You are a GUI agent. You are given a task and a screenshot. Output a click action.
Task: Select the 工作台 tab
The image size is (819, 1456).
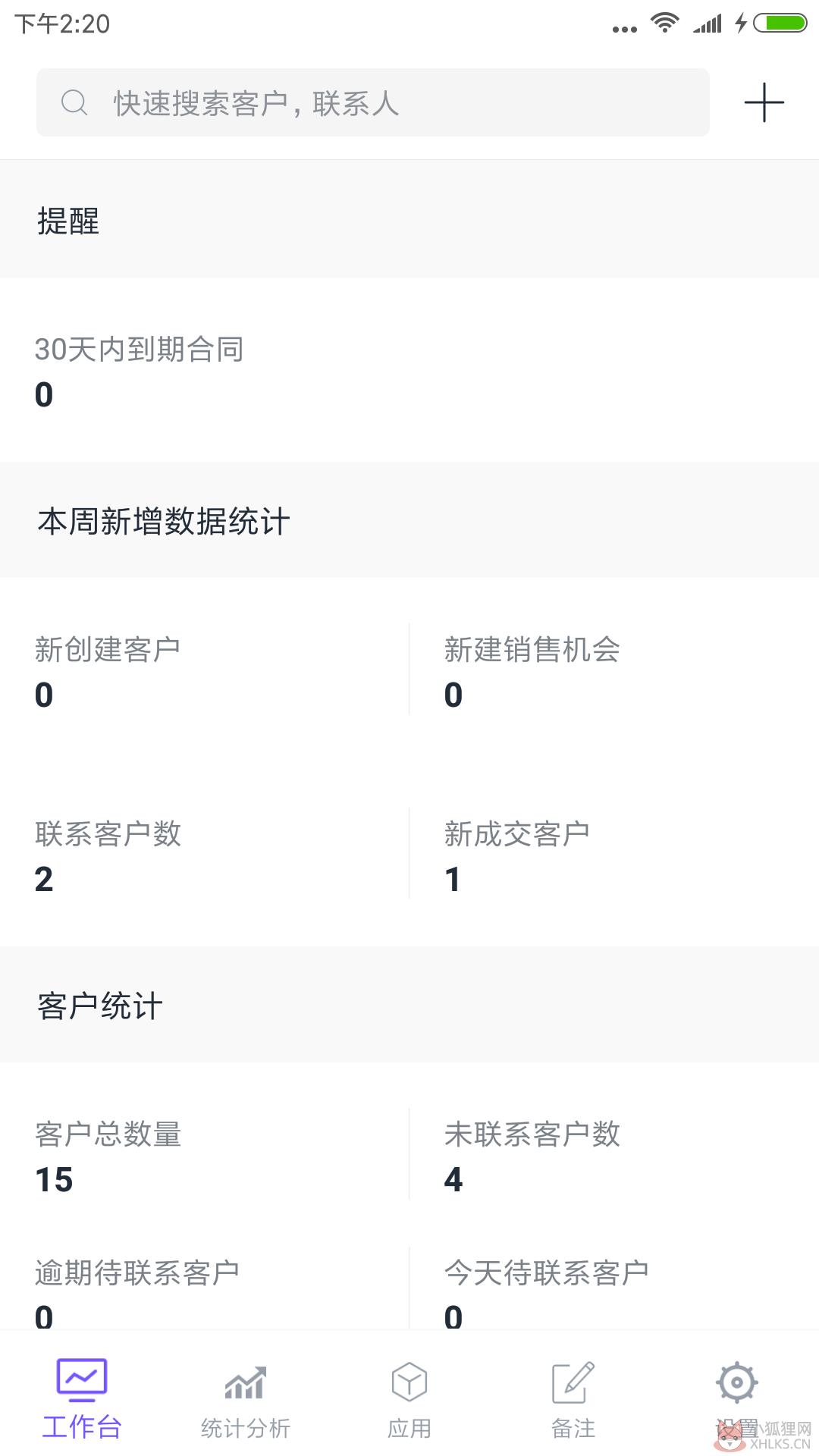coord(82,1400)
